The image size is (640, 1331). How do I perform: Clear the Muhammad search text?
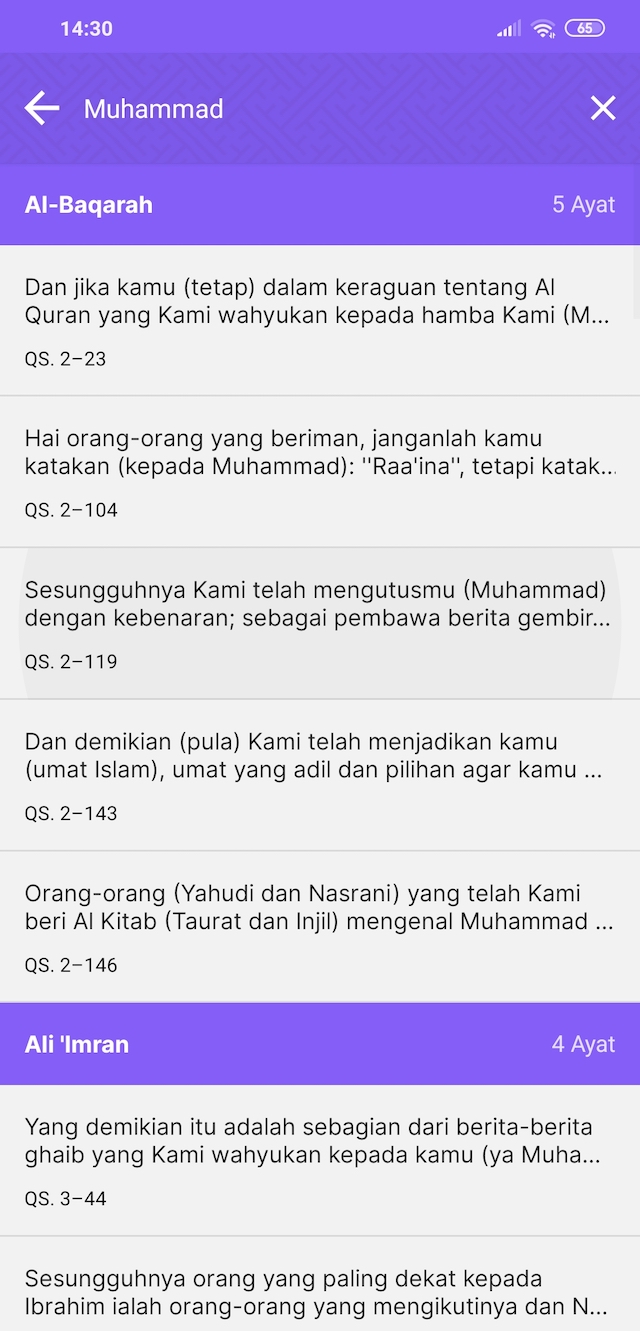(x=602, y=108)
